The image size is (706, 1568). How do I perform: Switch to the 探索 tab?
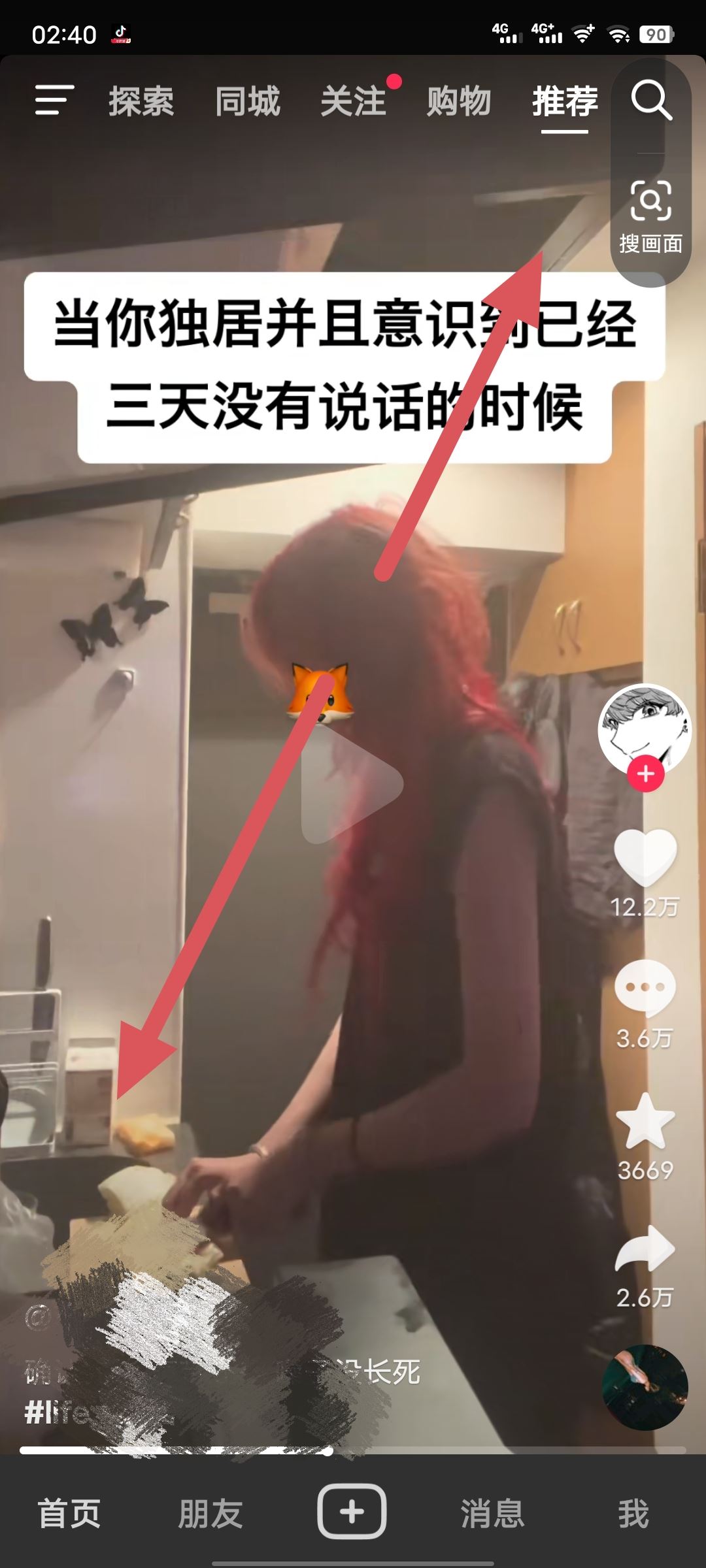(141, 101)
